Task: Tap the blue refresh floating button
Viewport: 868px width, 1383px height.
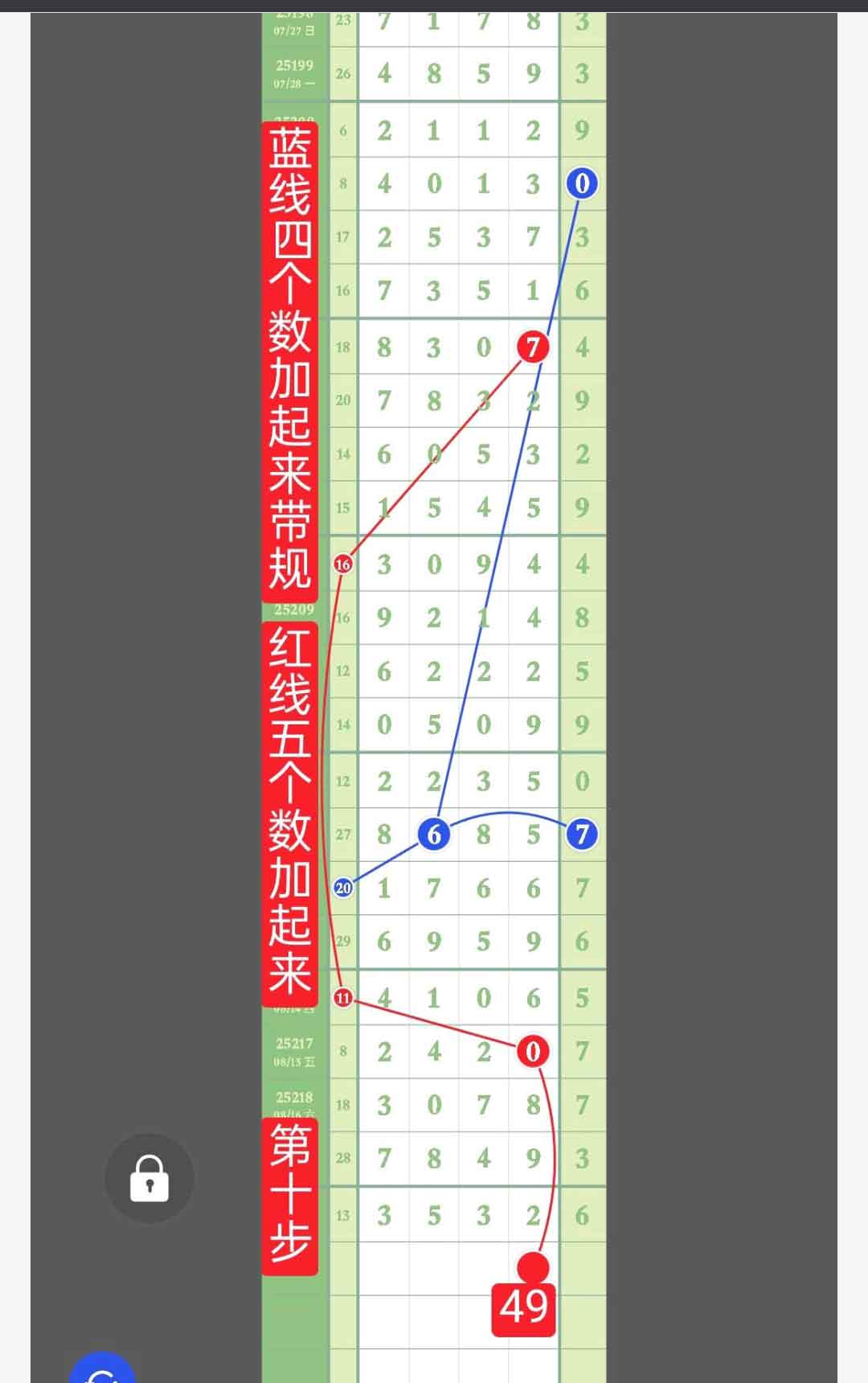Action: click(102, 1371)
